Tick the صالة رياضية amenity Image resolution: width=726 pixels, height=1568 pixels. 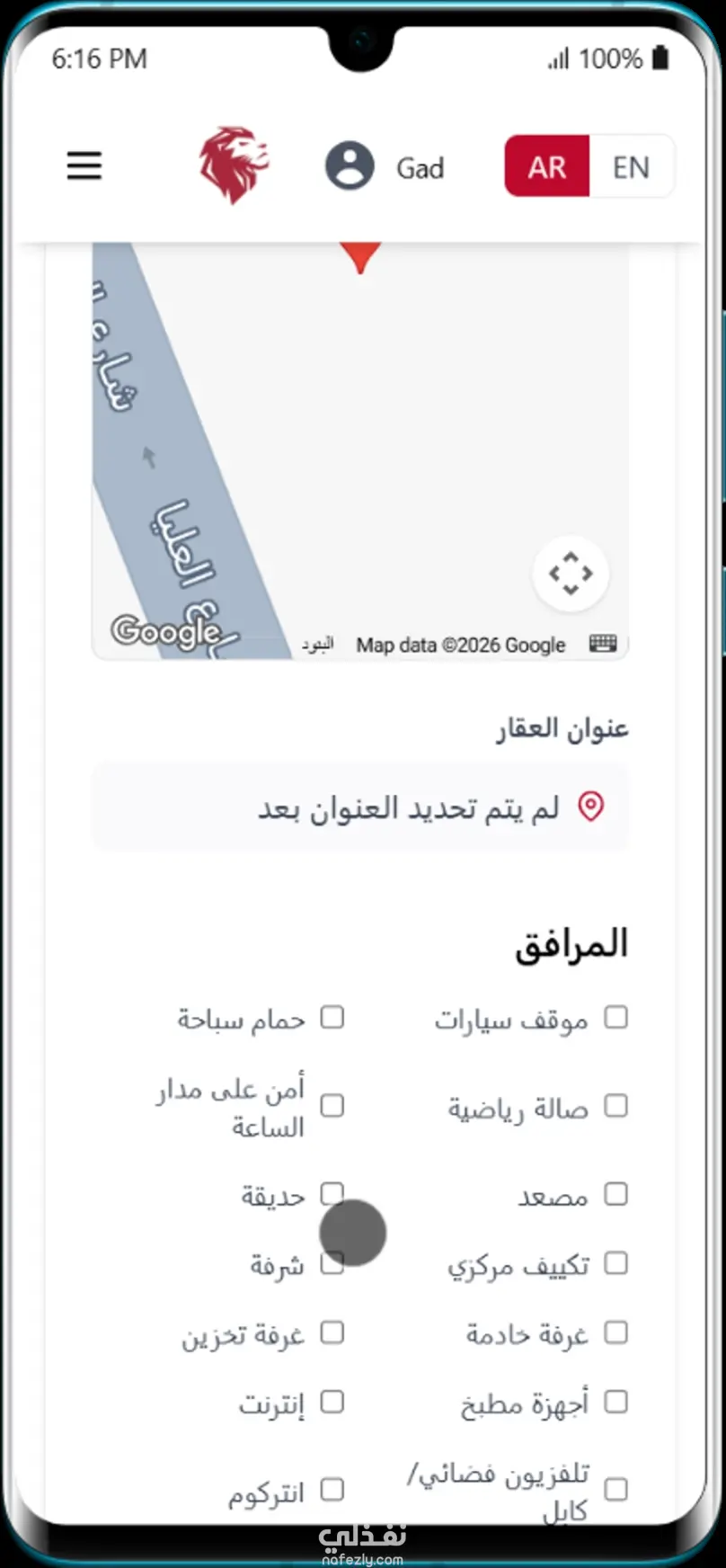[x=615, y=1106]
